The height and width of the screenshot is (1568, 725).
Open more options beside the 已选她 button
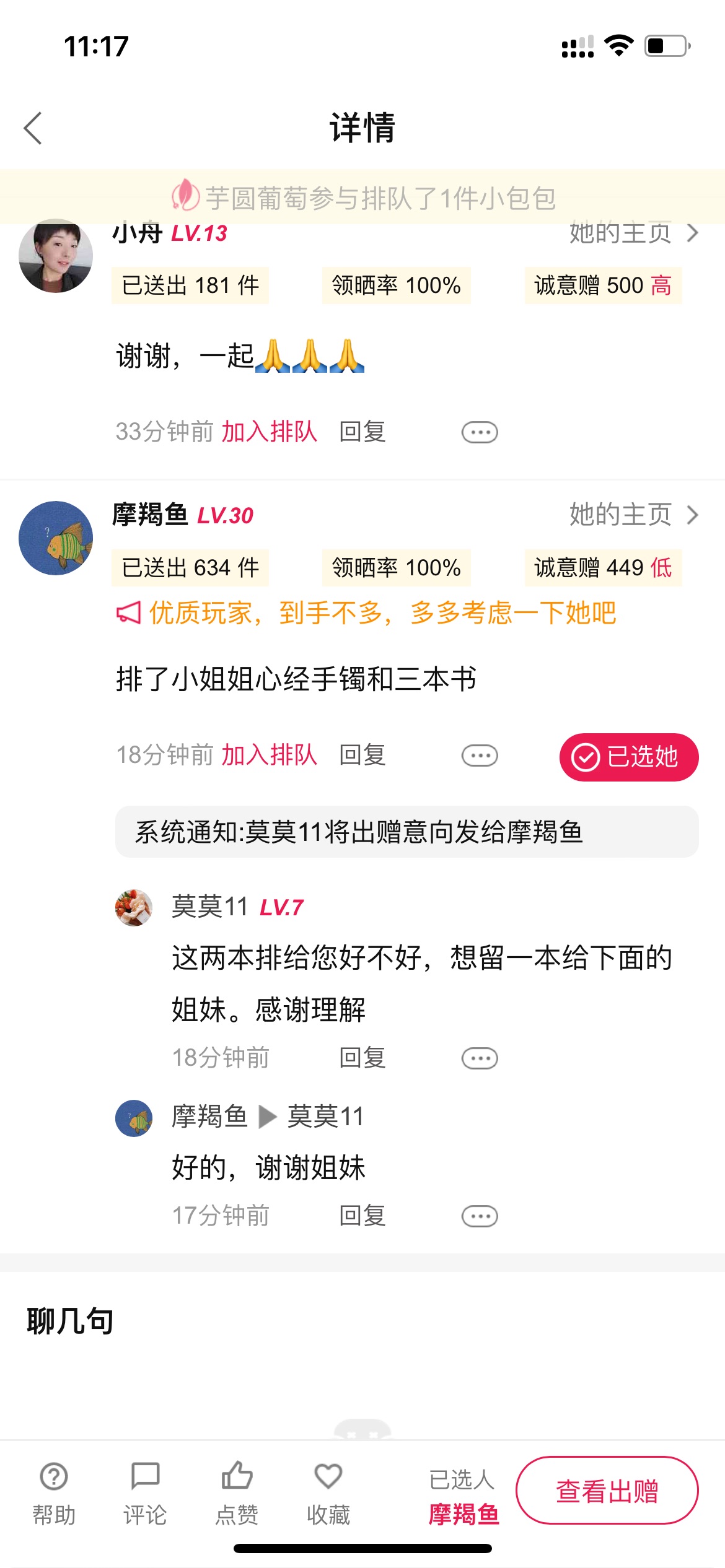tap(480, 756)
